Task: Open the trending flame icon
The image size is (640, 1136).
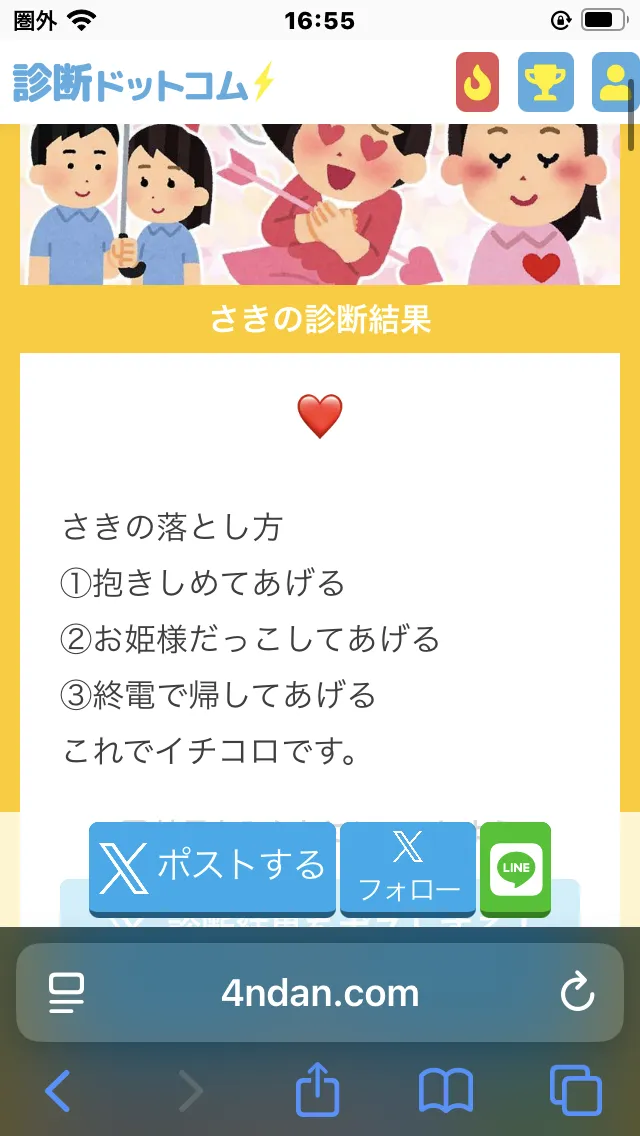Action: [x=477, y=82]
